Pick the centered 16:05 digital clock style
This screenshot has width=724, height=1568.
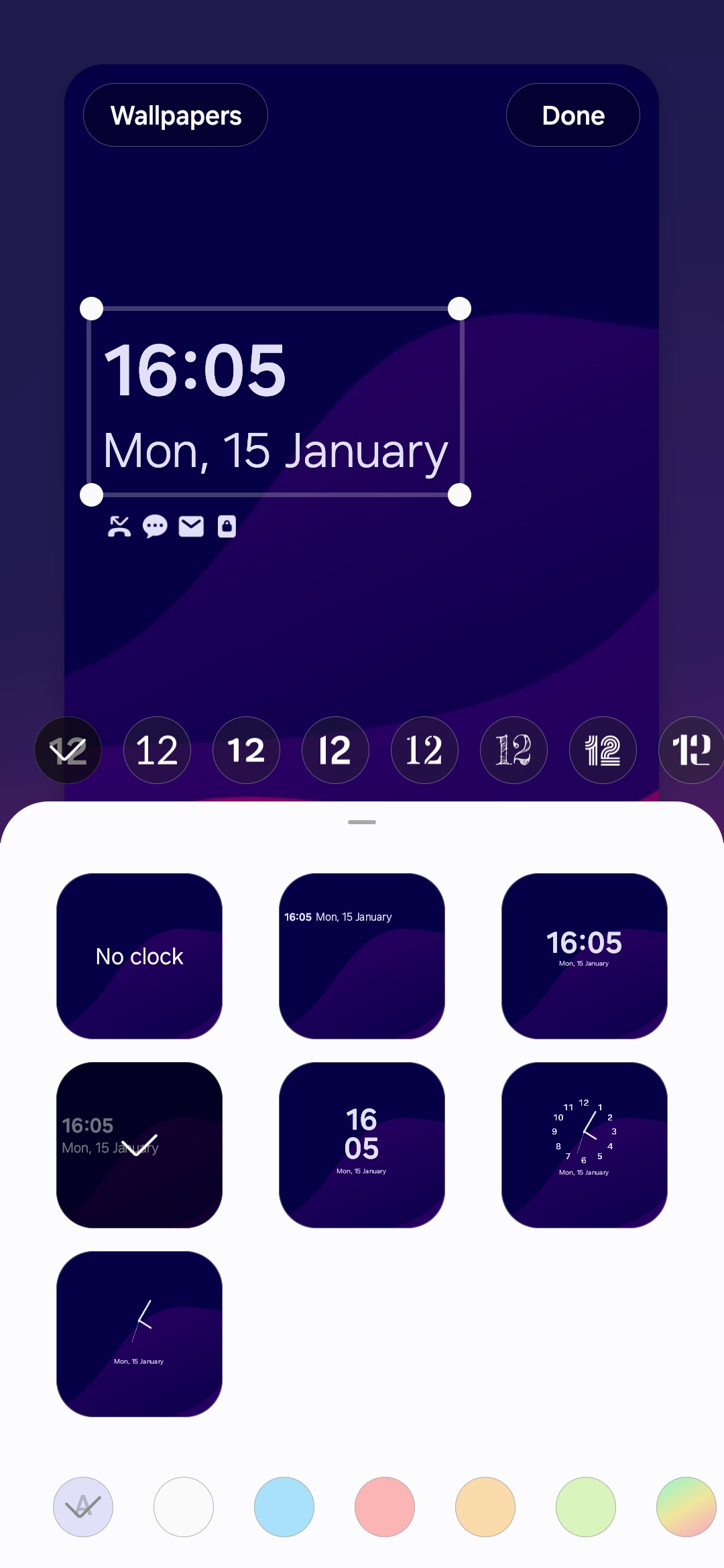584,956
